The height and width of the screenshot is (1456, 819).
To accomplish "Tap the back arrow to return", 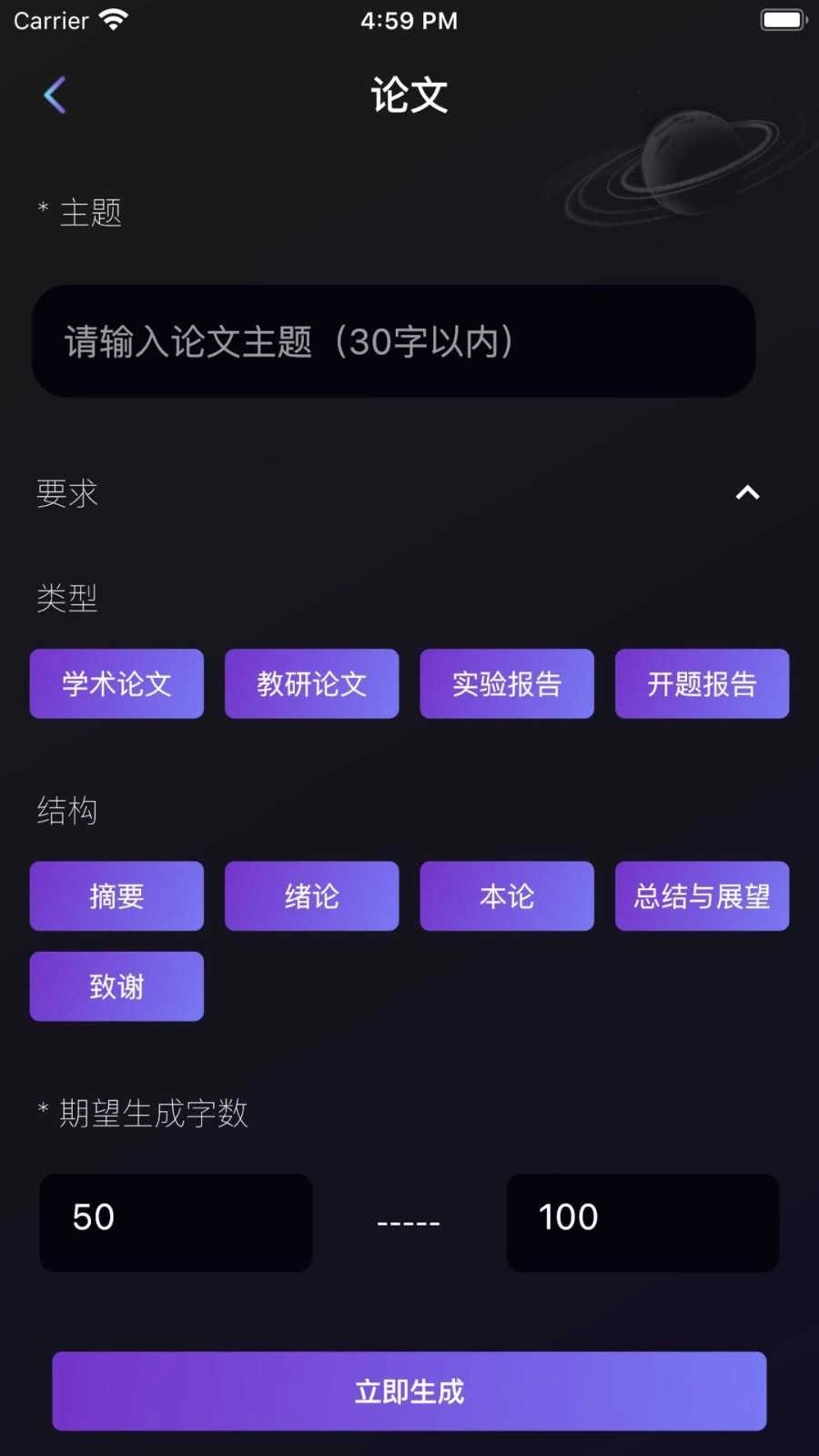I will (55, 95).
